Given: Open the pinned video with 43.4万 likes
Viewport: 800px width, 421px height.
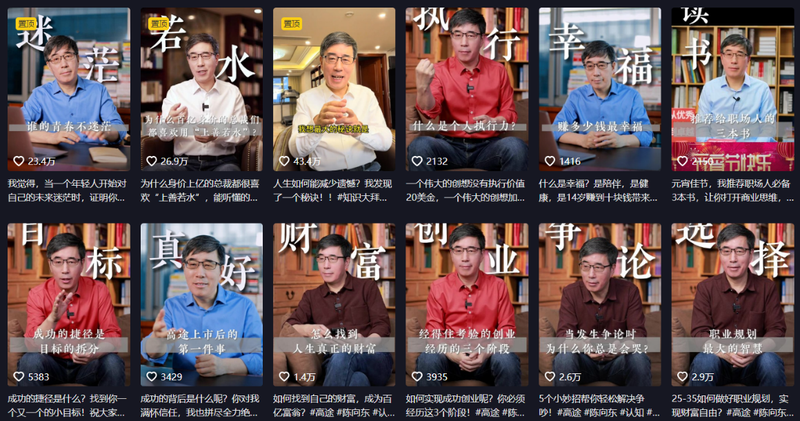Looking at the screenshot, I should coord(334,90).
